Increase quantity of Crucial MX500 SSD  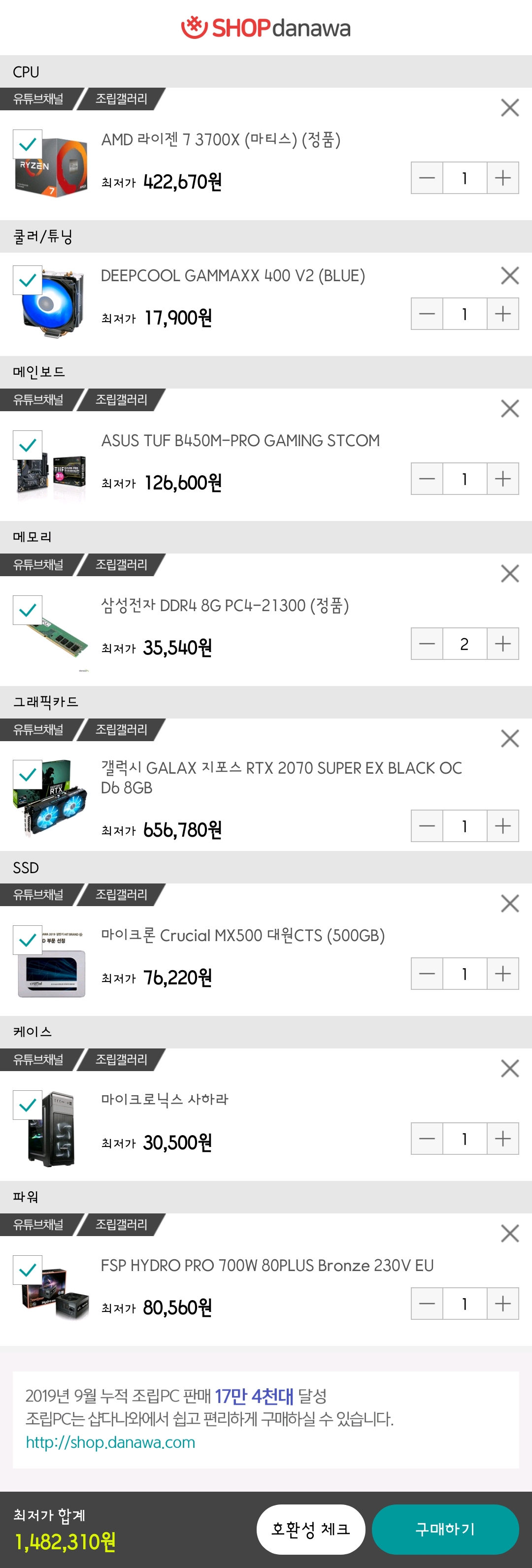pos(502,973)
